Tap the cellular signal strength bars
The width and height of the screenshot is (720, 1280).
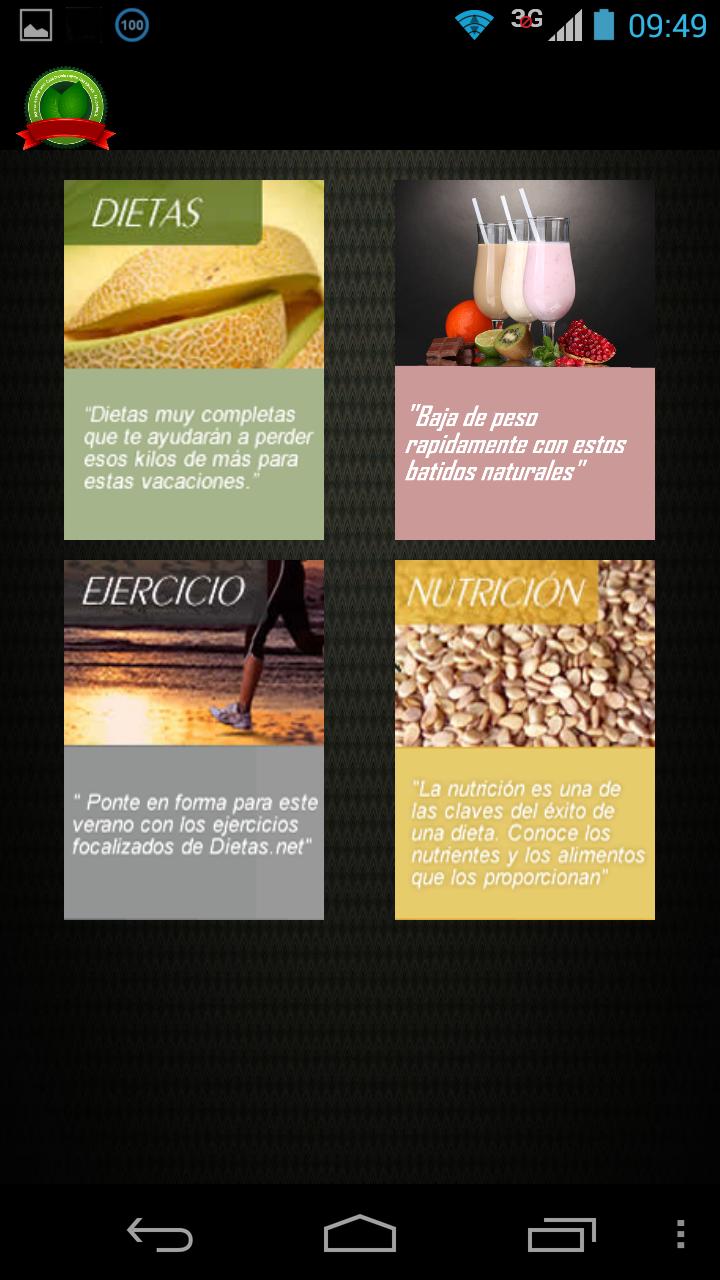click(x=566, y=27)
